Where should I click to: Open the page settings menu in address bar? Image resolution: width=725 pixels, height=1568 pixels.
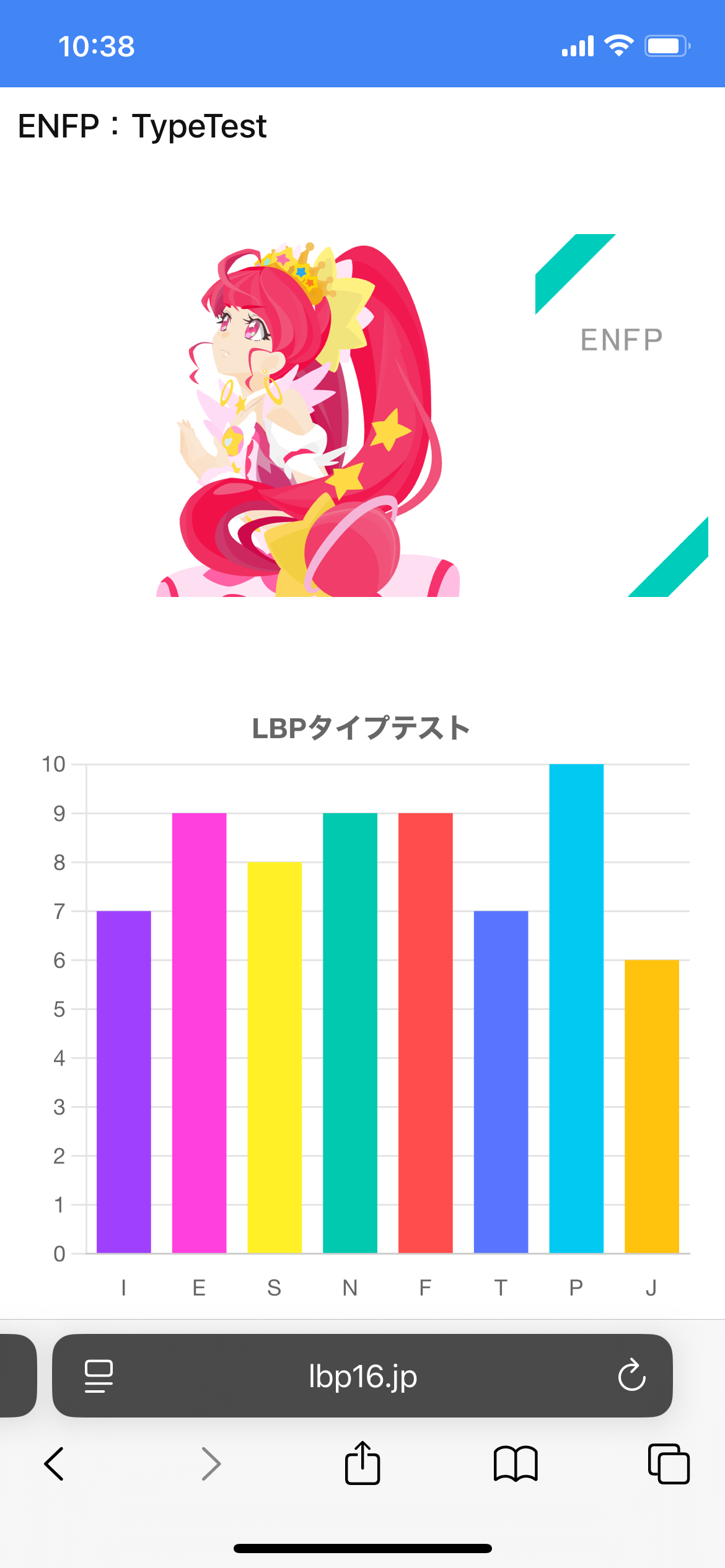99,1376
